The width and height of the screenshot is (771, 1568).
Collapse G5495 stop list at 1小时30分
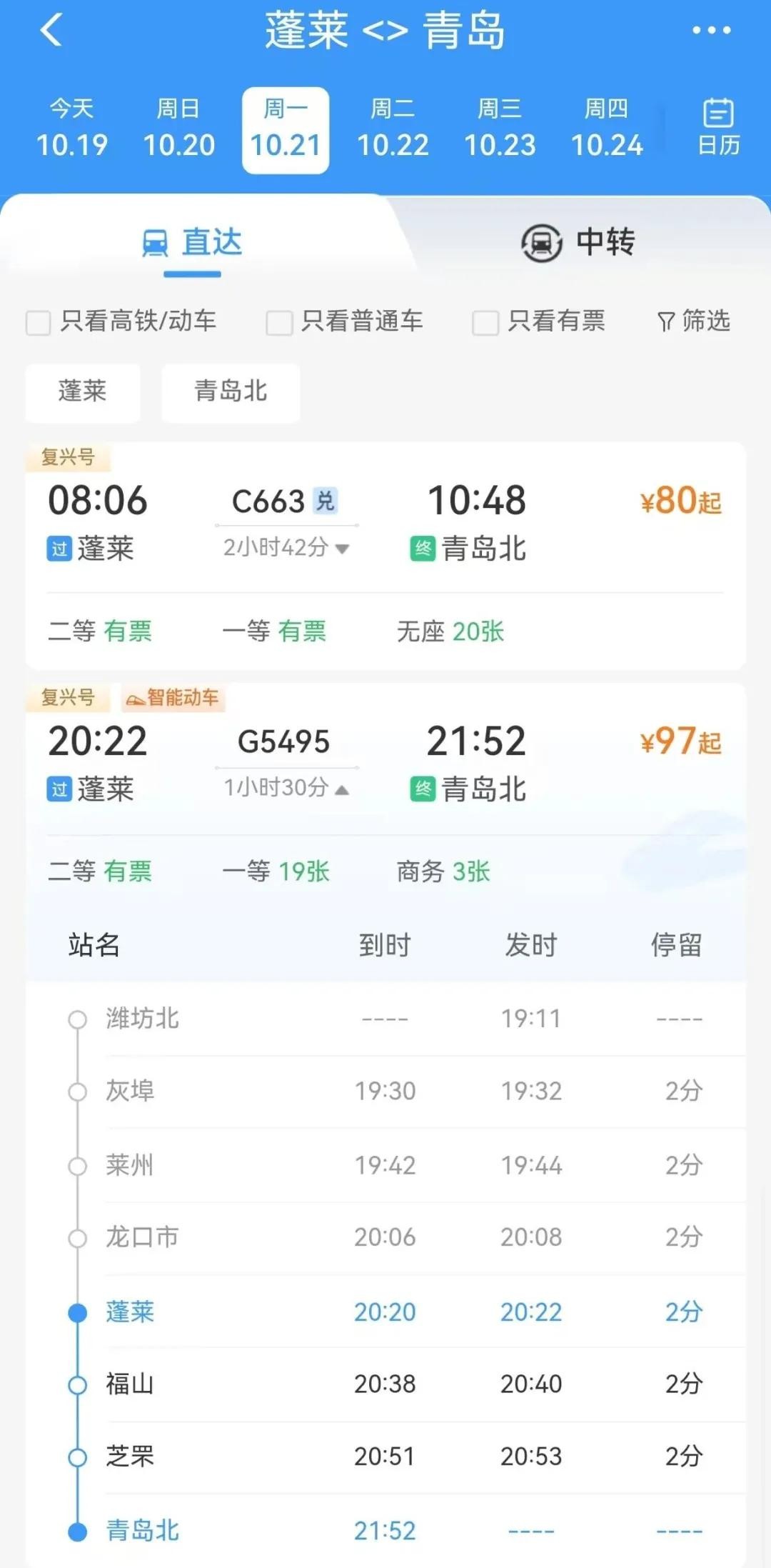click(286, 789)
